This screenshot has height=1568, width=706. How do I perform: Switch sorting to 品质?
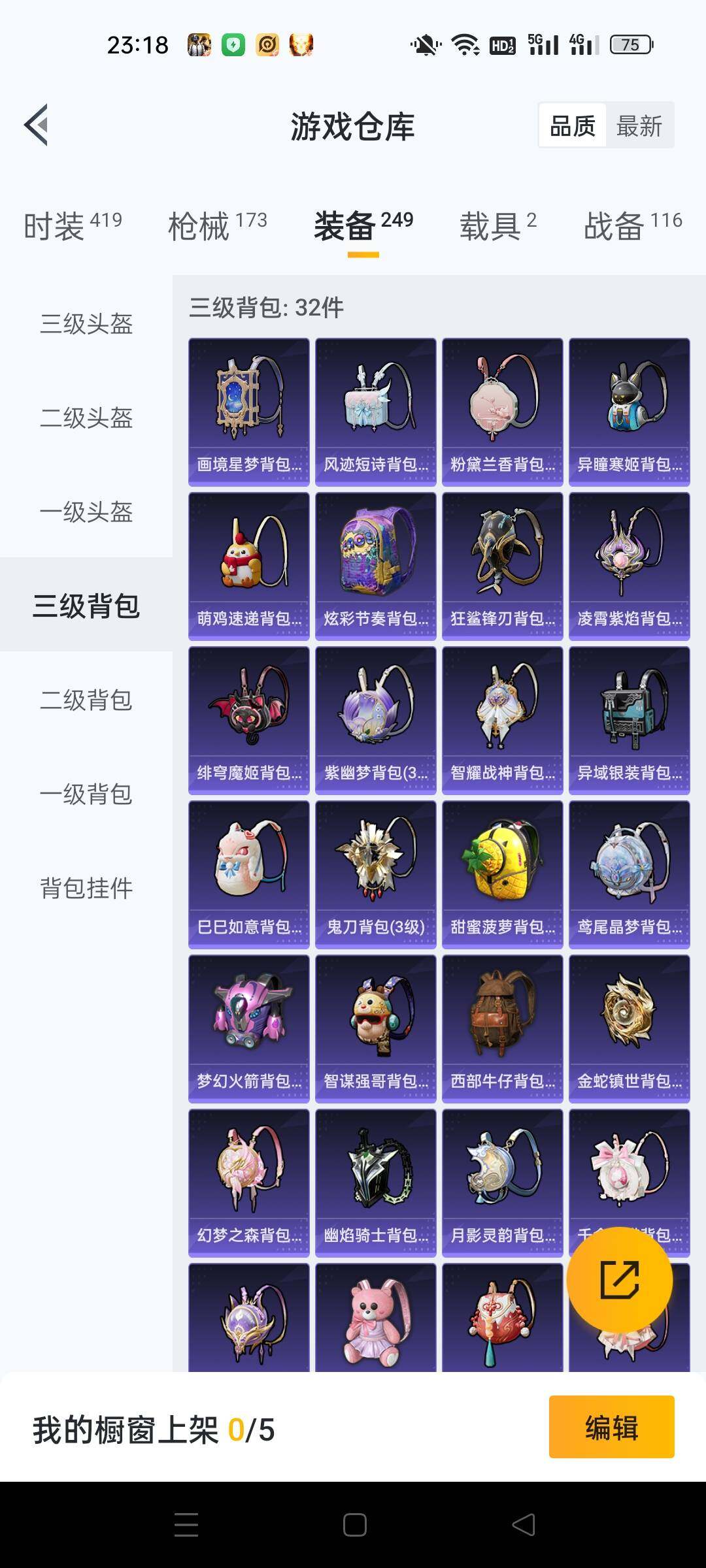[572, 123]
